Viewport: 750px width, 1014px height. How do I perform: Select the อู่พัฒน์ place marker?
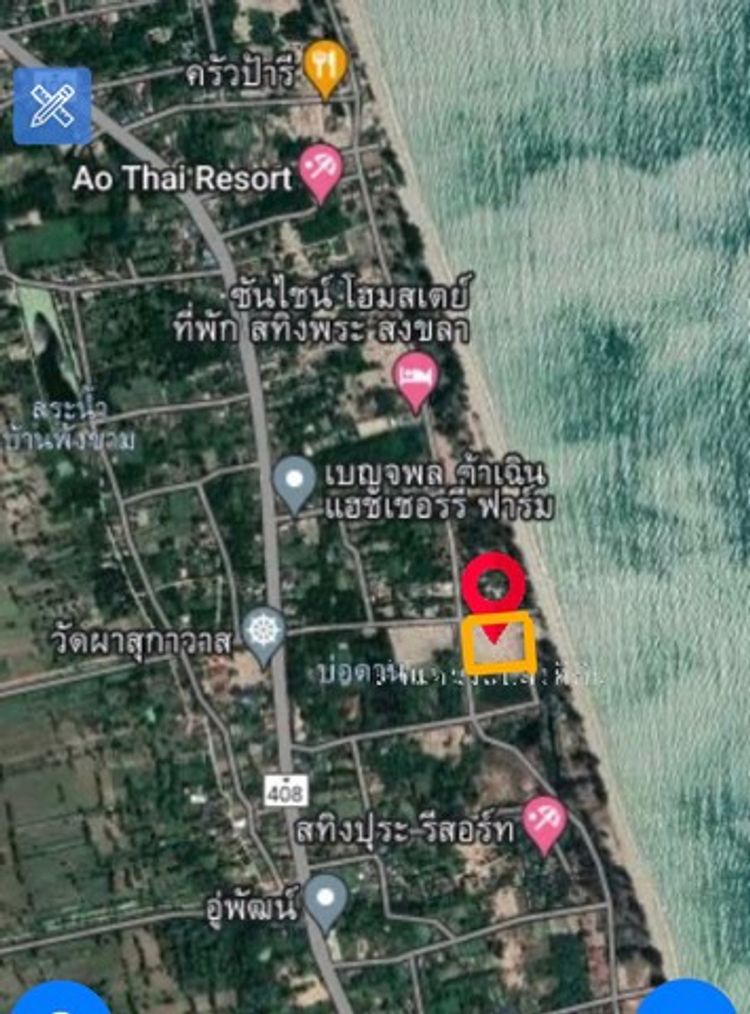(326, 898)
